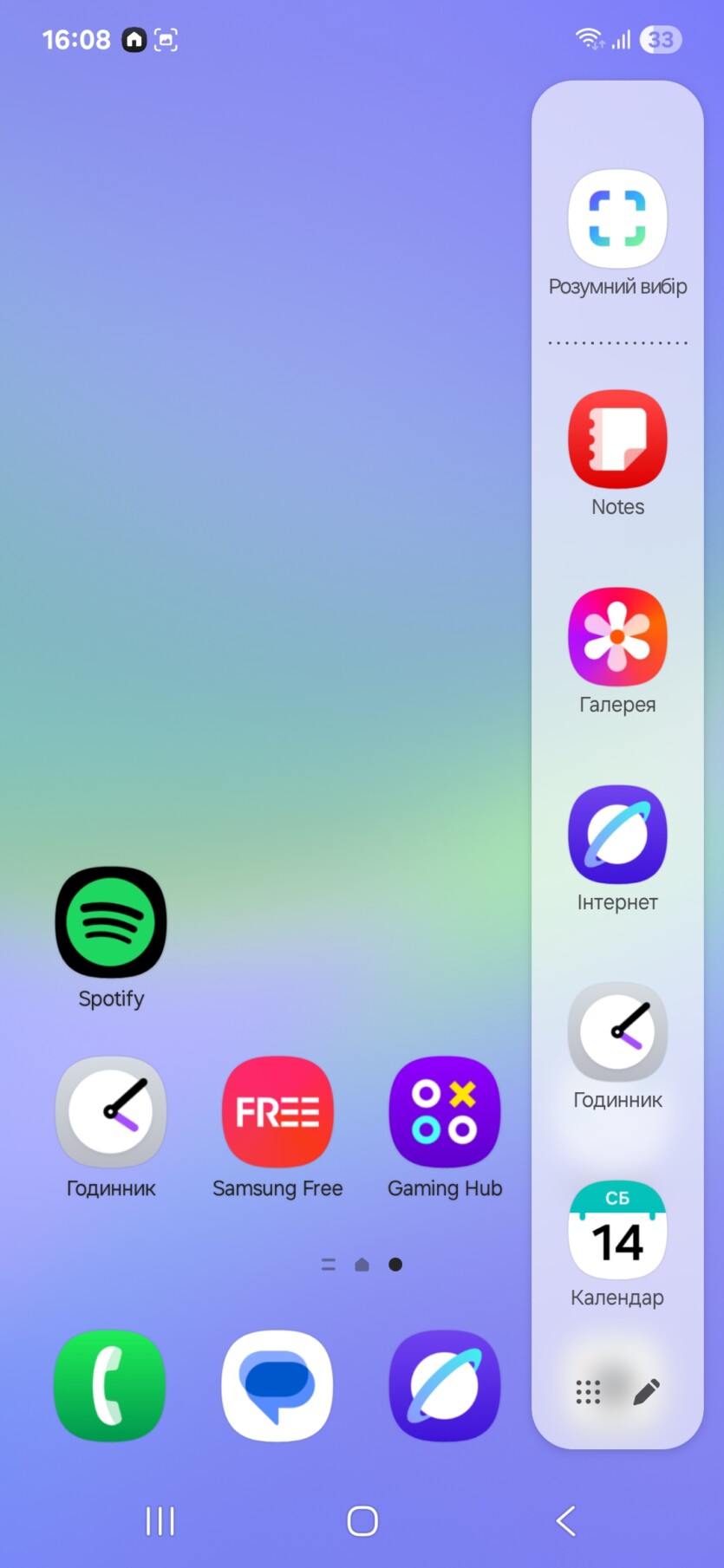The width and height of the screenshot is (724, 1568).
Task: Tap the system back button
Action: [x=565, y=1520]
